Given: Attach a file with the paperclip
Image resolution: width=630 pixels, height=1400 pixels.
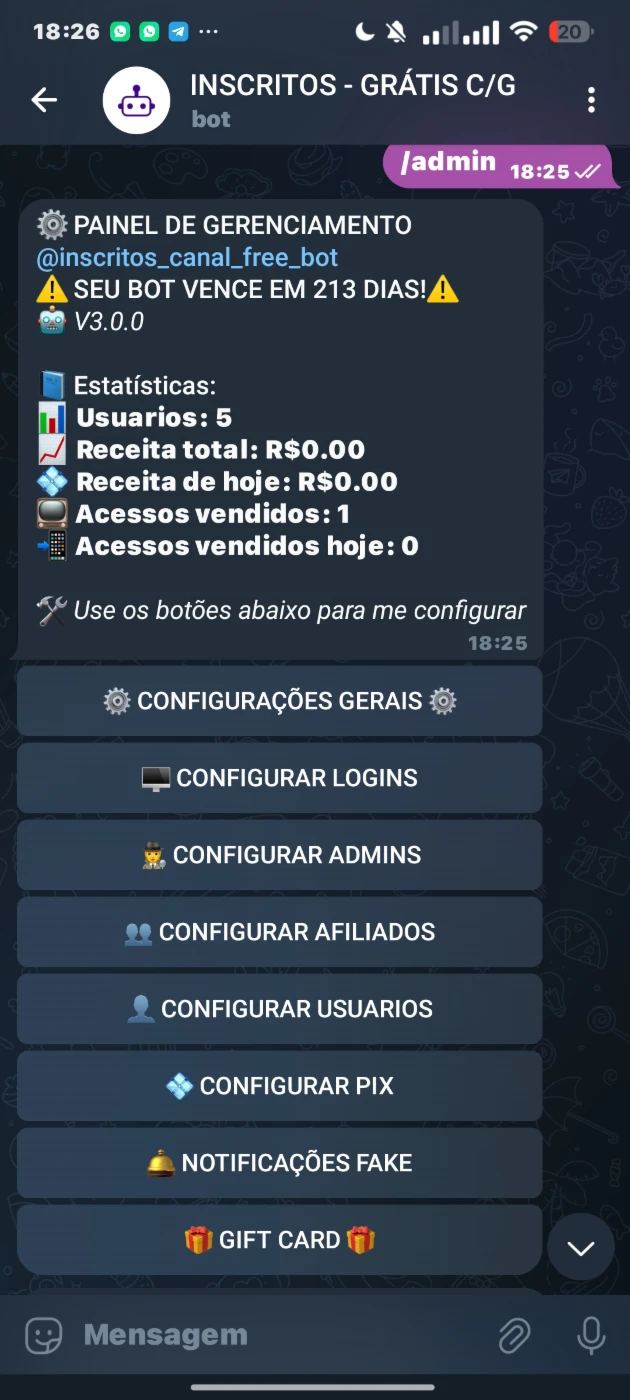Looking at the screenshot, I should pos(514,1335).
